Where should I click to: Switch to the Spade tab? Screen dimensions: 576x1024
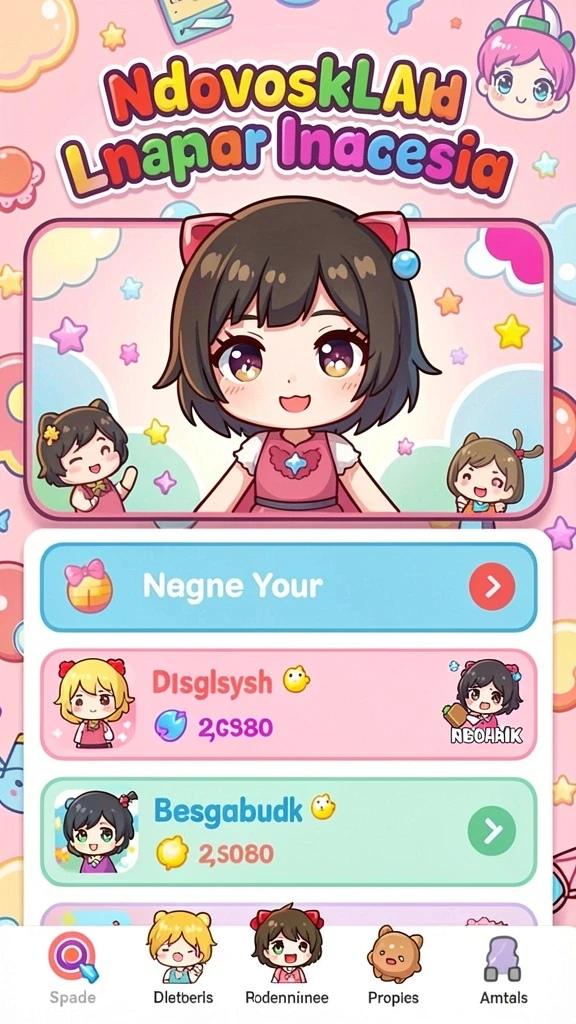(x=72, y=968)
